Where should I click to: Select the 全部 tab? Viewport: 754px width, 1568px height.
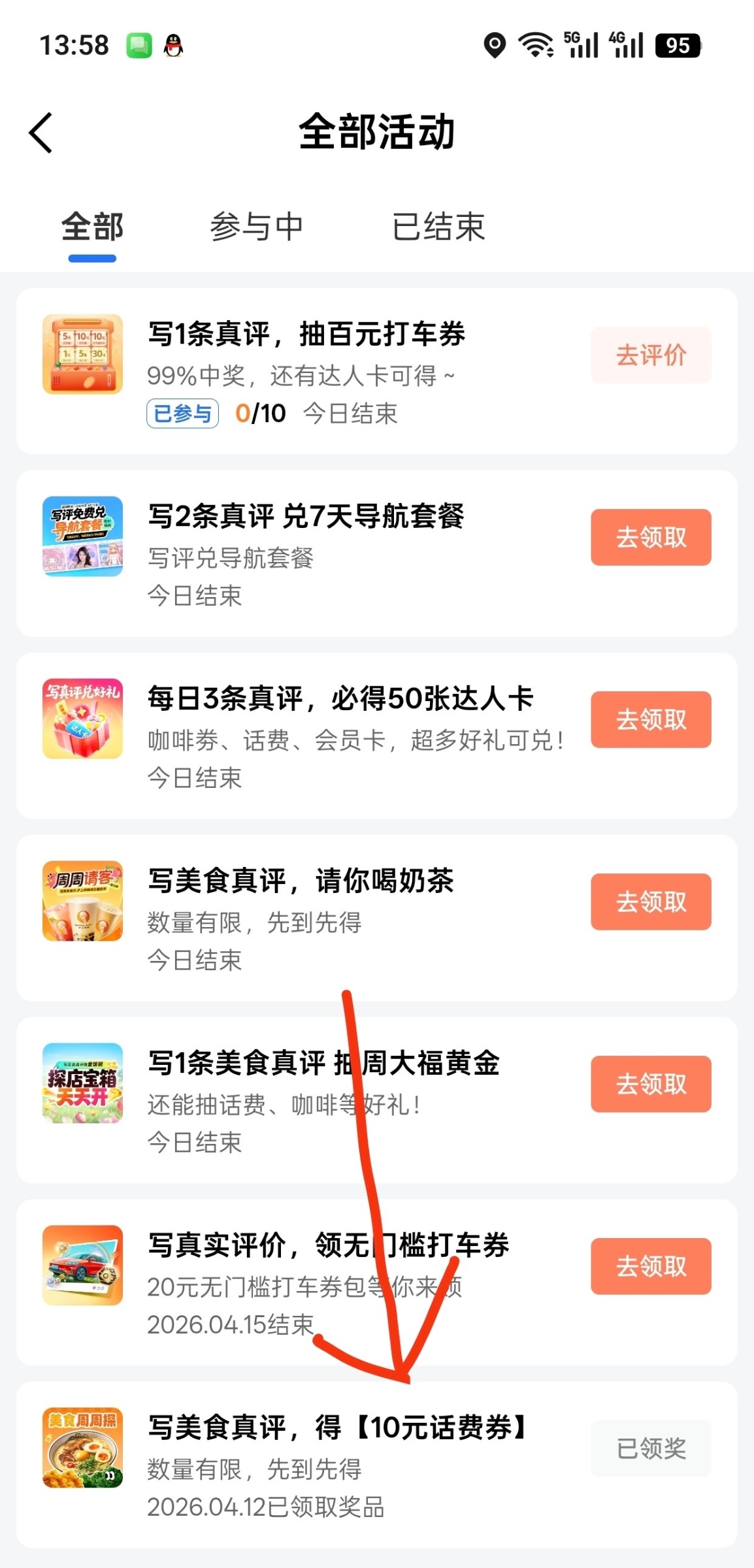[92, 227]
